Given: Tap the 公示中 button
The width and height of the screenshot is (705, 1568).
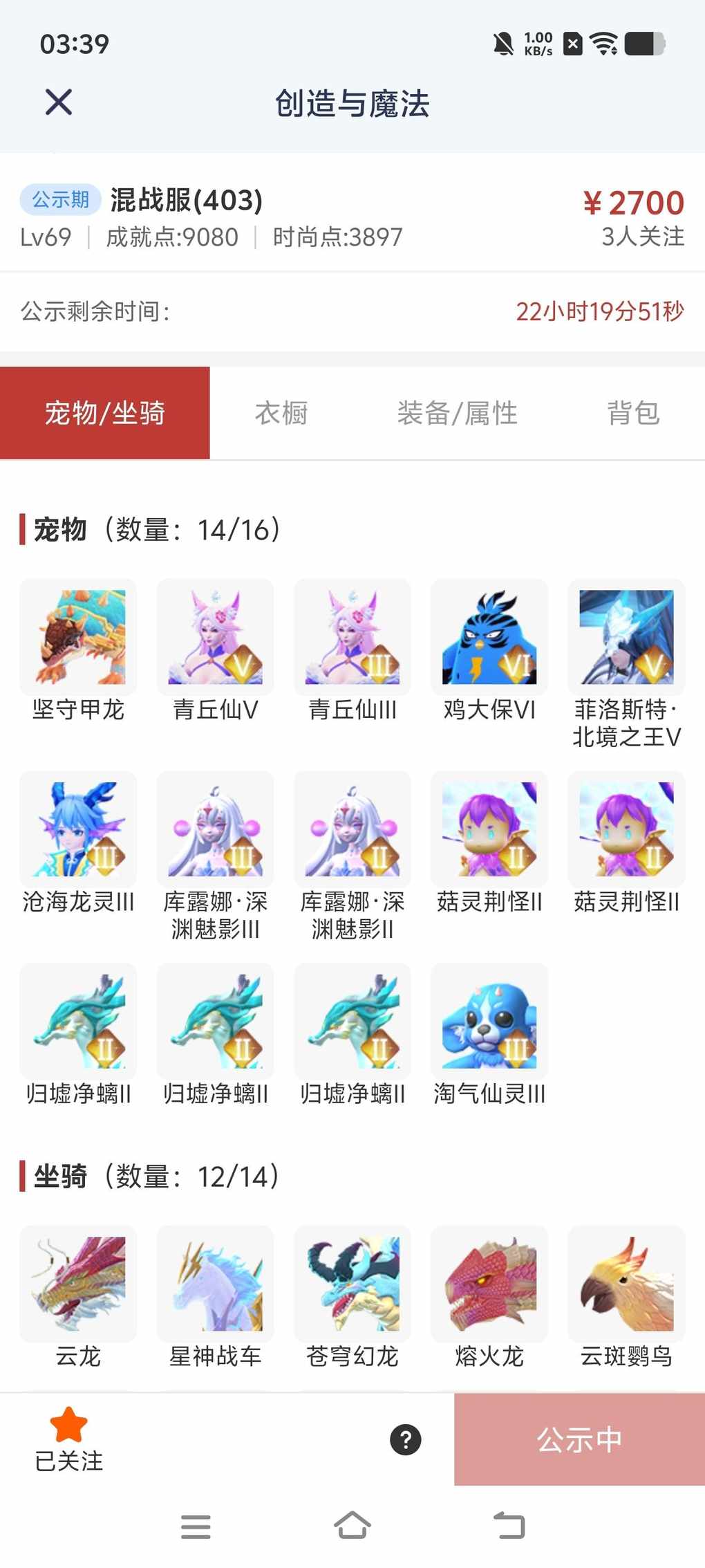Looking at the screenshot, I should (x=579, y=1440).
